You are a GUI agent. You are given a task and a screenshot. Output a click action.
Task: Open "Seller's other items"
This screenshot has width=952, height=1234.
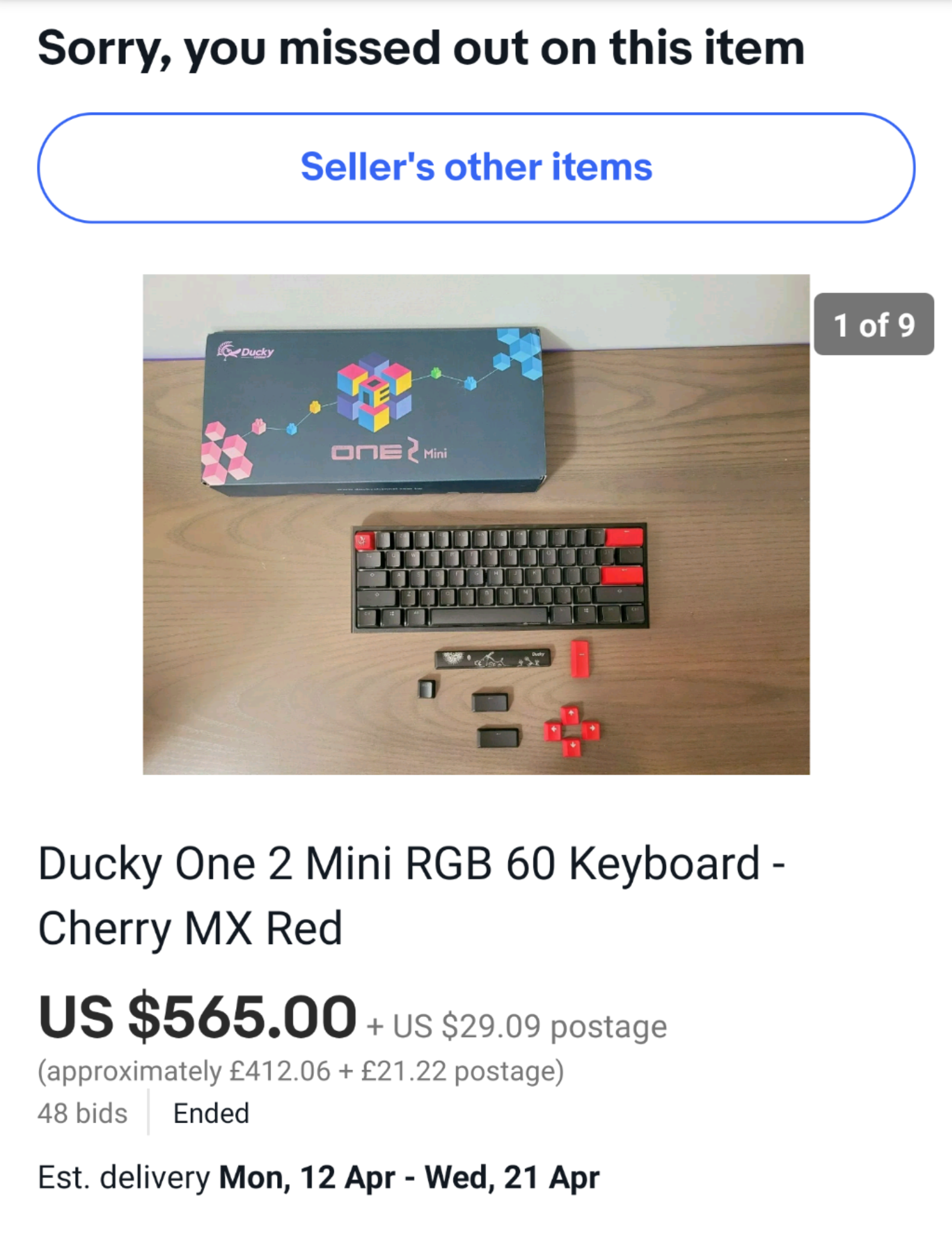pos(476,169)
